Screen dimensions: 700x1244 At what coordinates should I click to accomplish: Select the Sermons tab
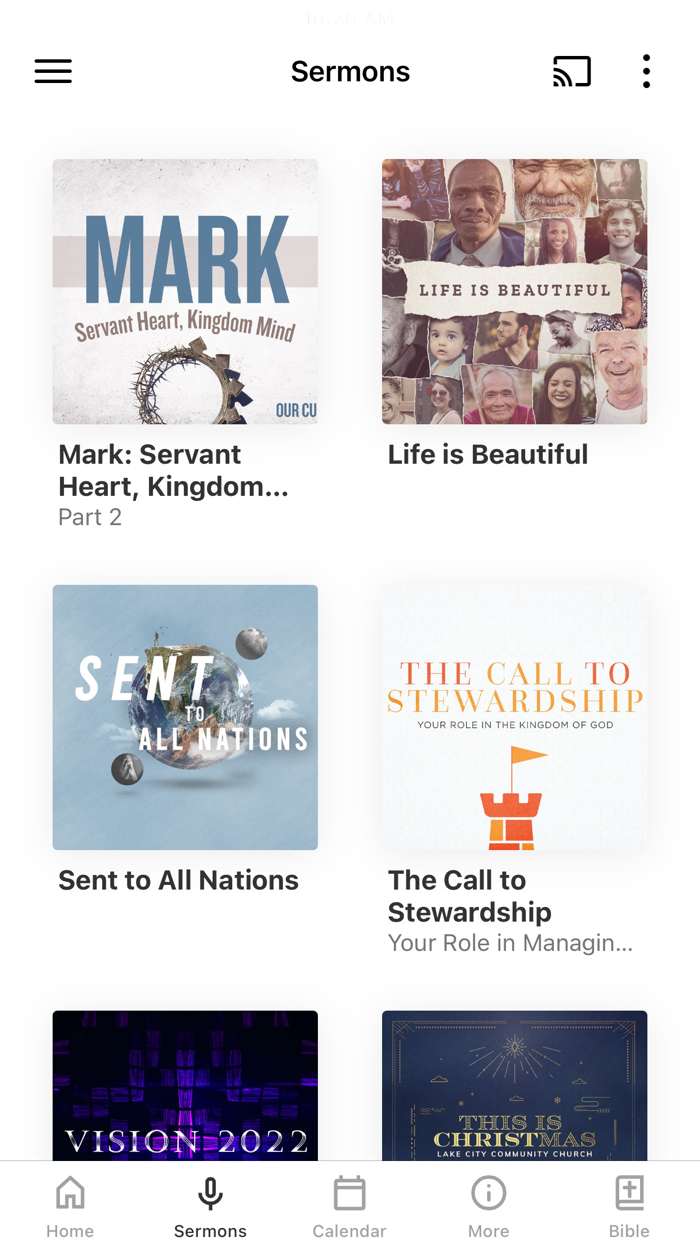[x=210, y=1205]
